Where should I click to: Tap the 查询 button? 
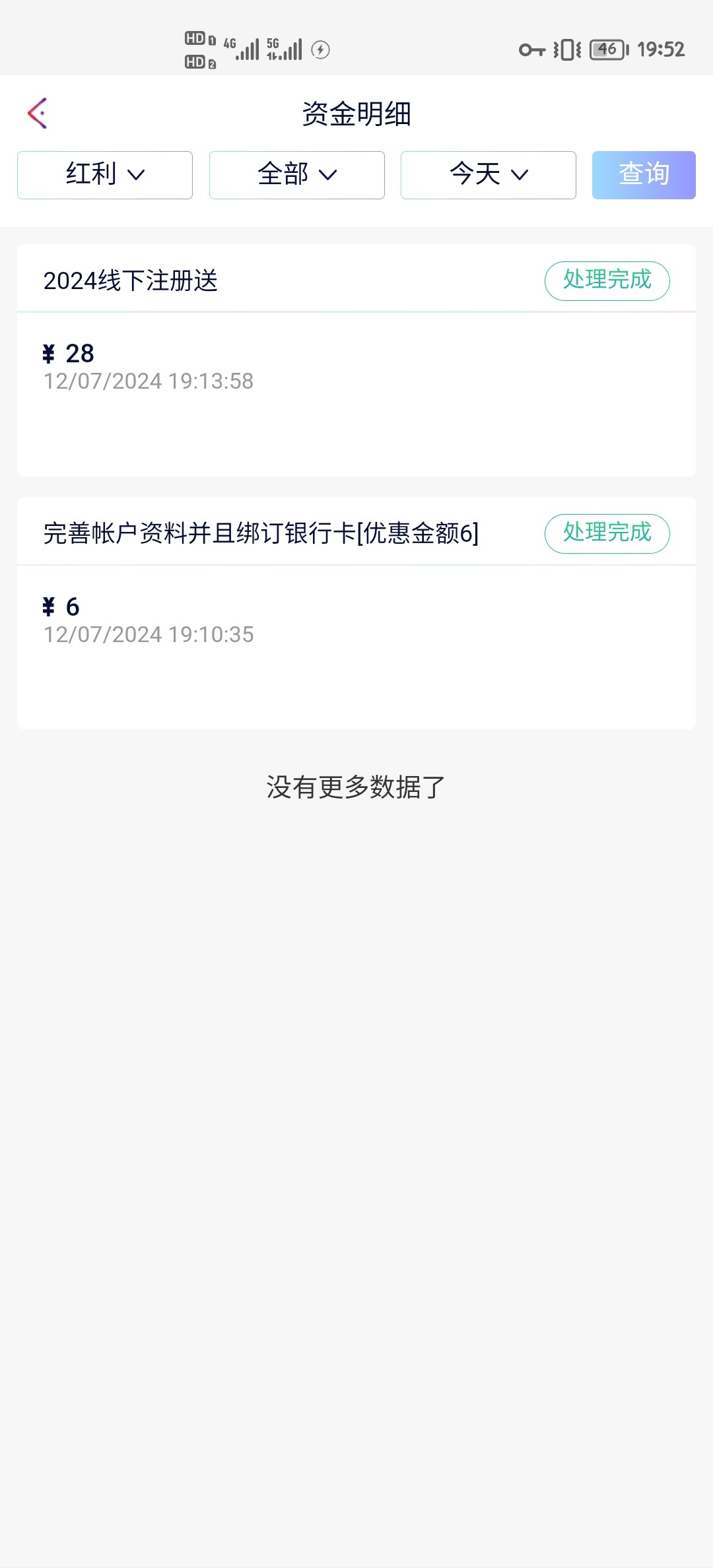tap(644, 175)
